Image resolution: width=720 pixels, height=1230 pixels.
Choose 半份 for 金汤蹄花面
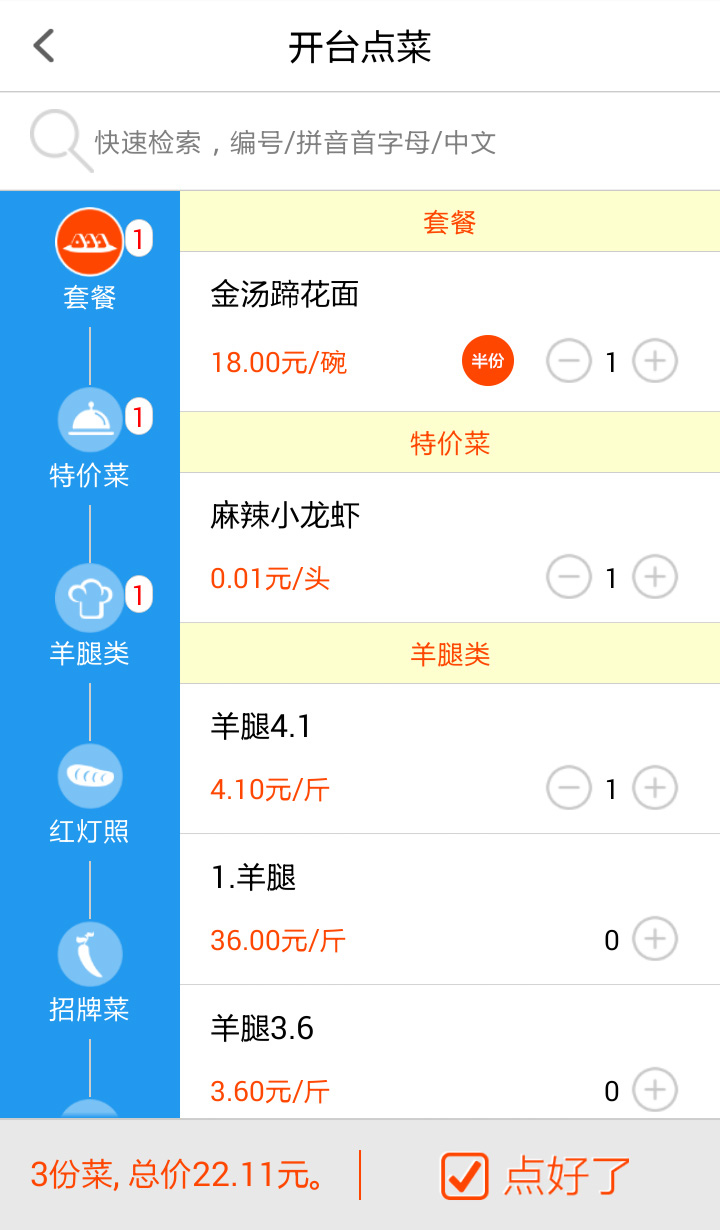(x=488, y=361)
